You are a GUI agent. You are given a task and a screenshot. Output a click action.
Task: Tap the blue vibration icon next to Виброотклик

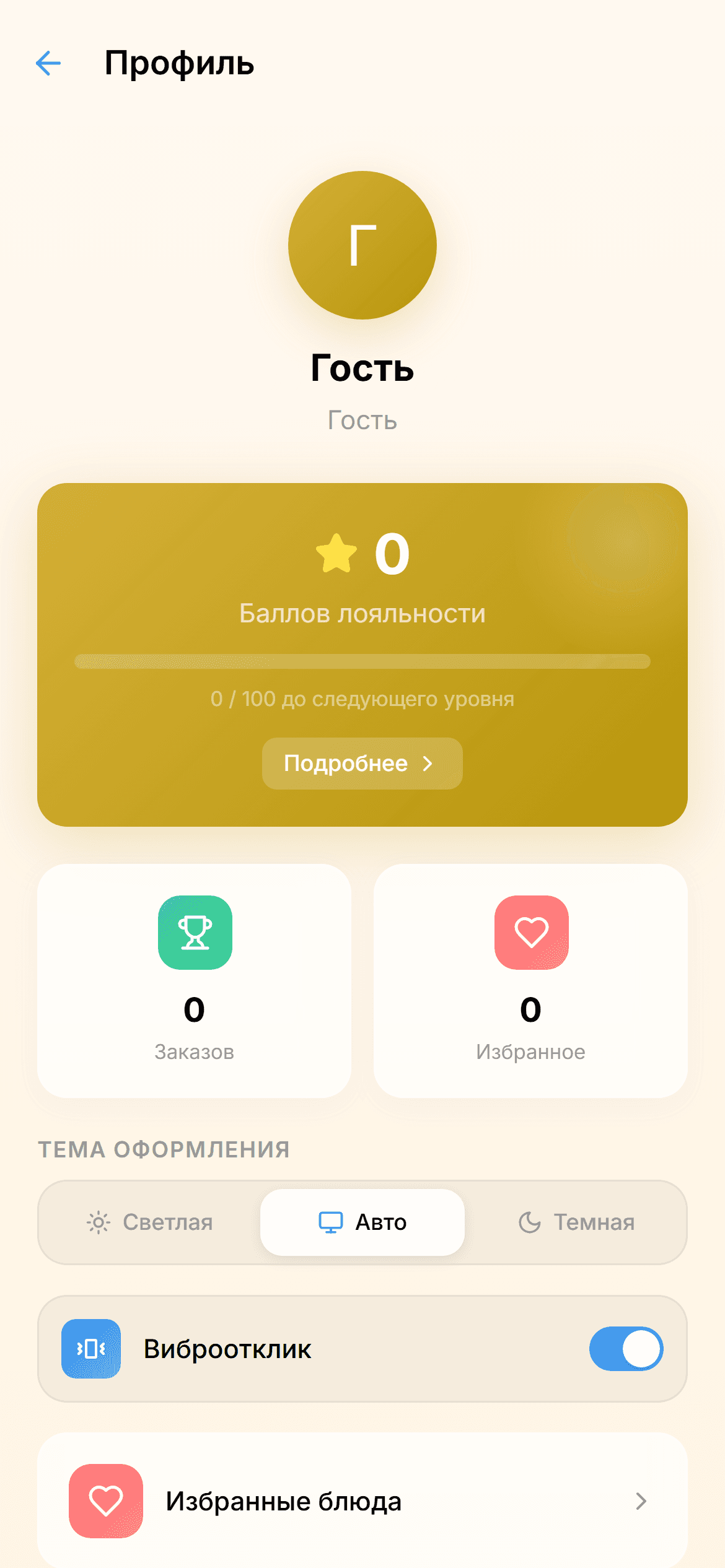[x=90, y=1349]
